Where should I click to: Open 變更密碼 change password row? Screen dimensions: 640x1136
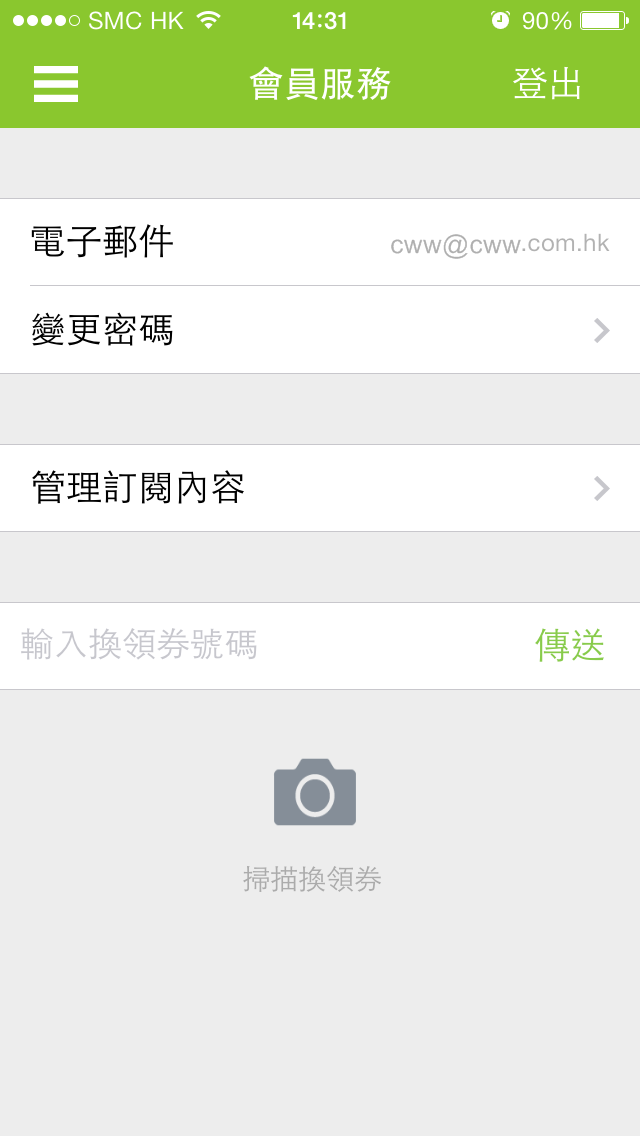click(x=320, y=330)
